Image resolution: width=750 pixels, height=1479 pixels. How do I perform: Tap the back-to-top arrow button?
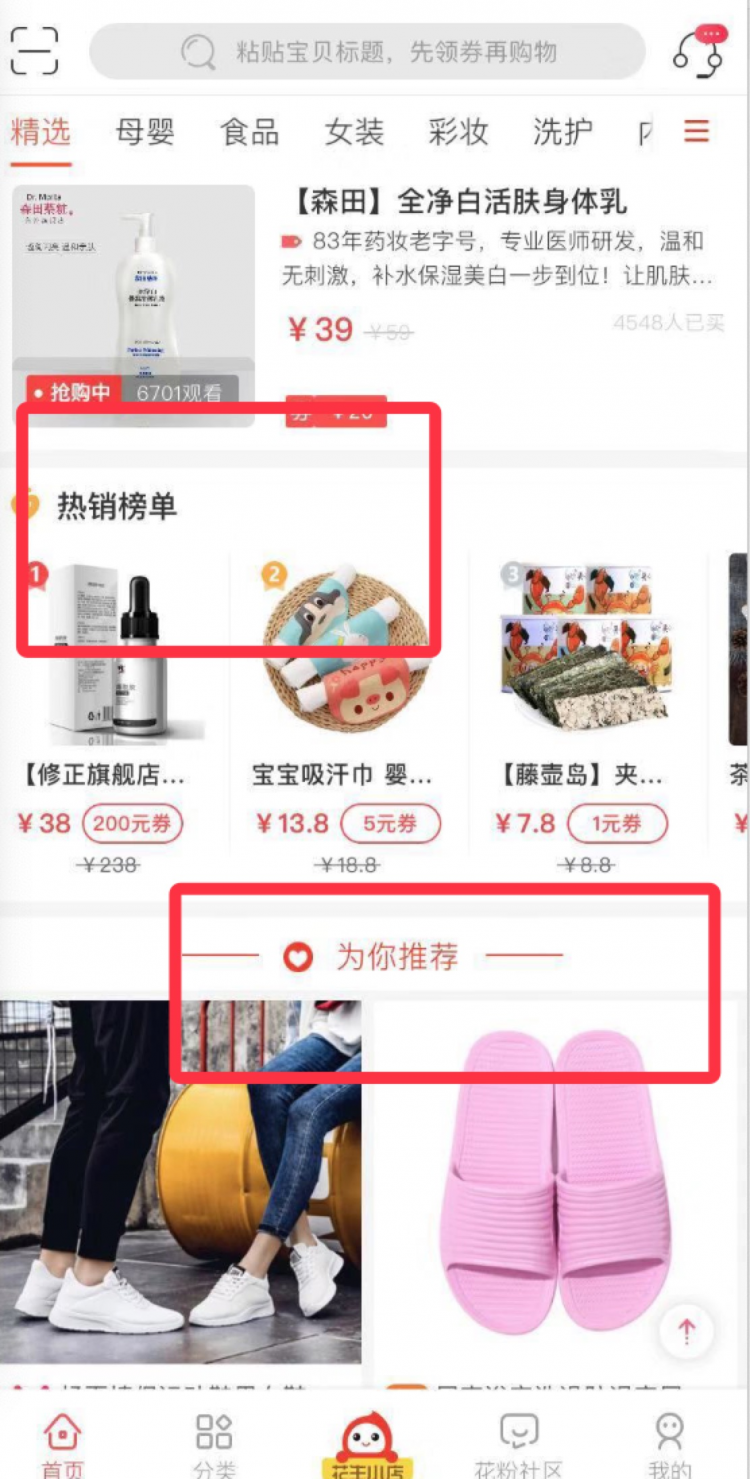click(x=687, y=1331)
